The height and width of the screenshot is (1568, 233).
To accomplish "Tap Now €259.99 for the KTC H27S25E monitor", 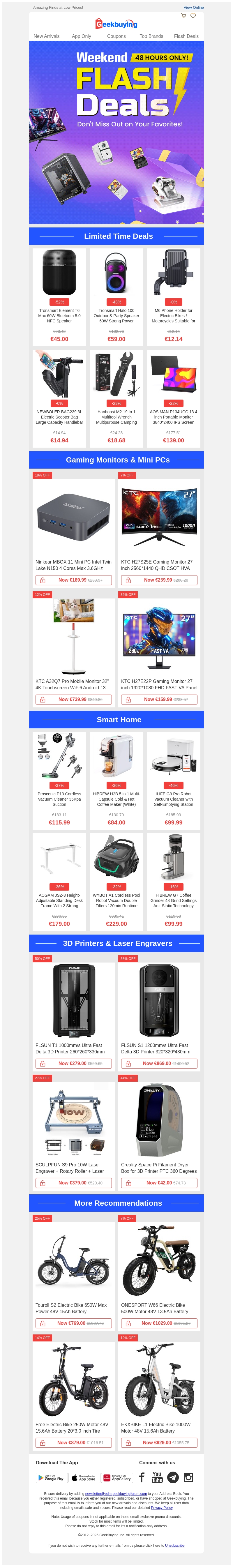I will [159, 580].
